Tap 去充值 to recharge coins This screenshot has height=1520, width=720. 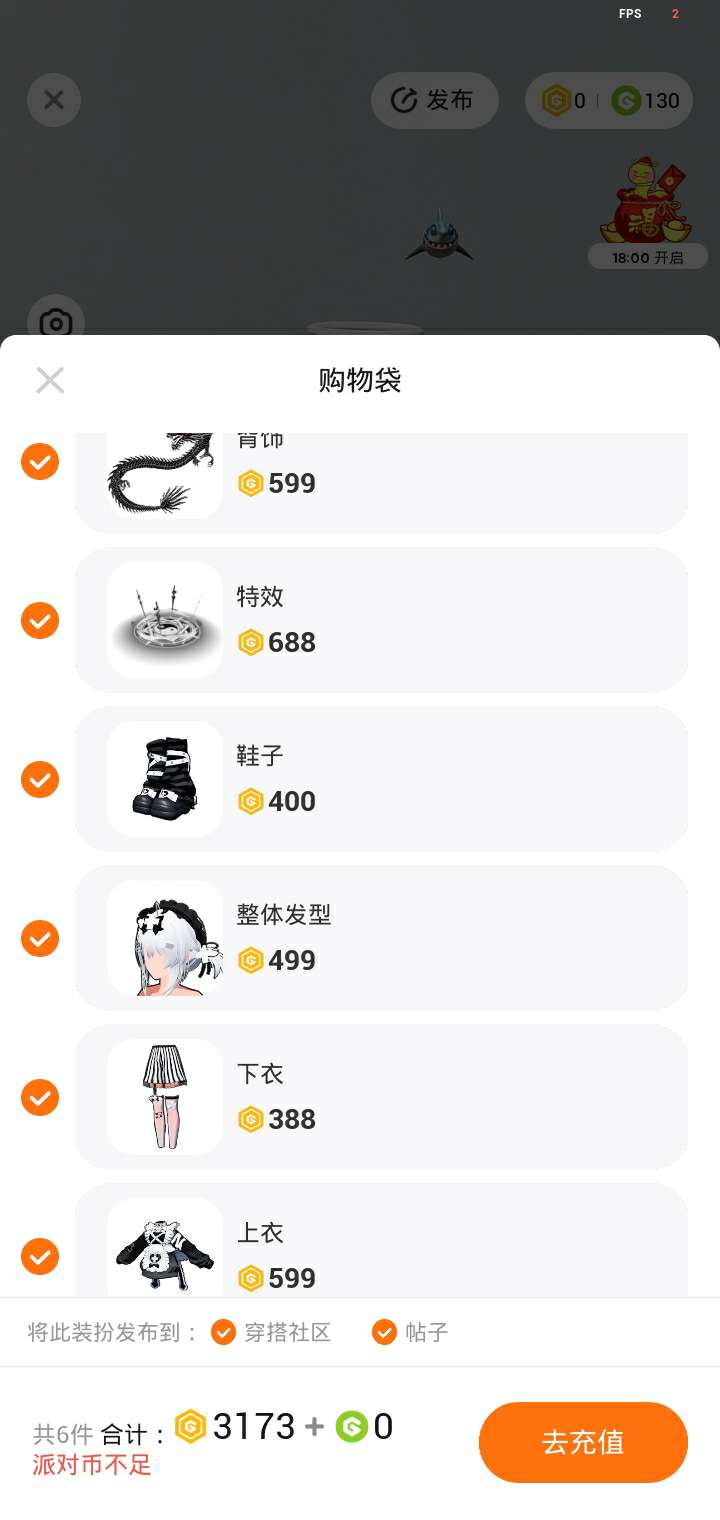point(583,1442)
